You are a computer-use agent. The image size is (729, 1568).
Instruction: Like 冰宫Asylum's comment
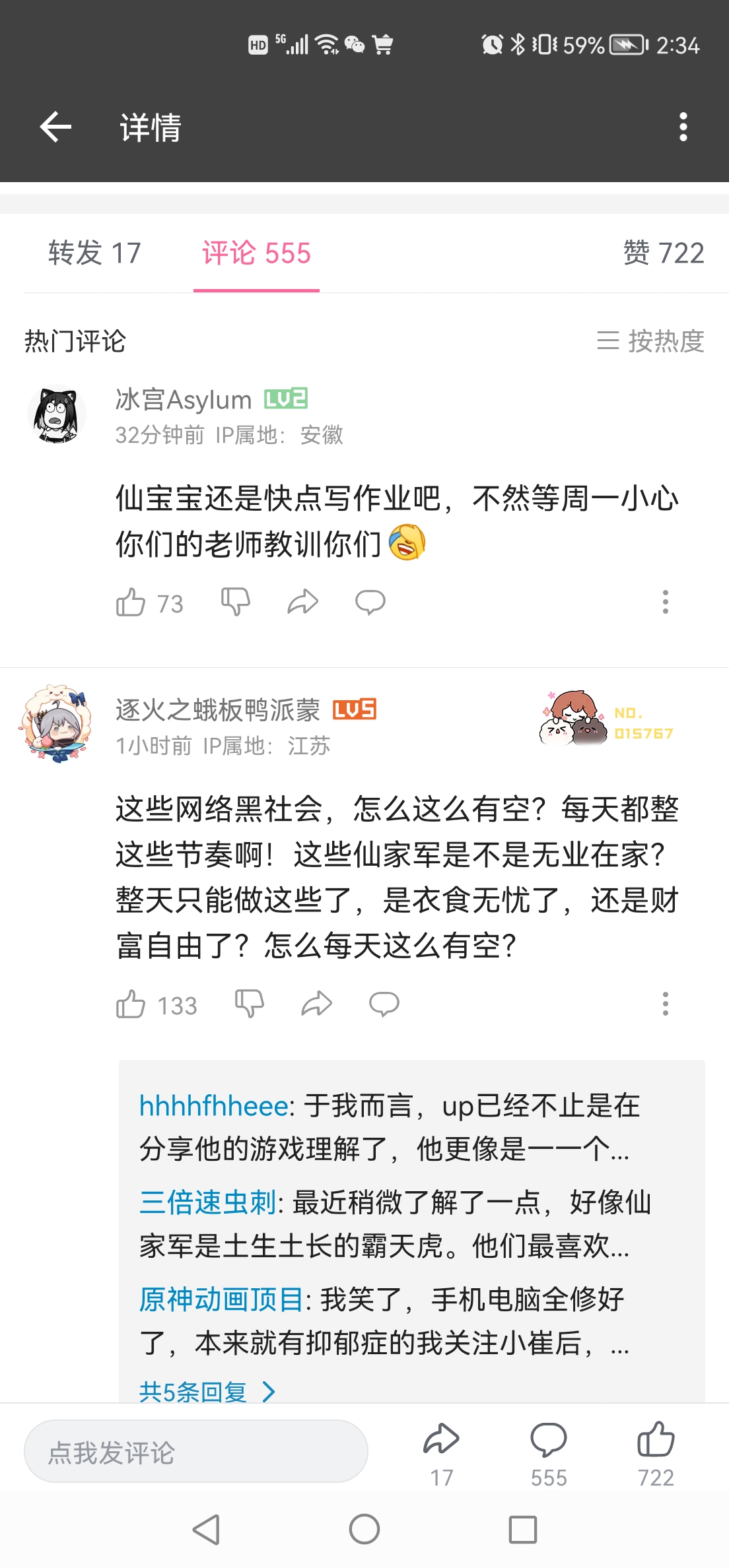click(x=131, y=603)
